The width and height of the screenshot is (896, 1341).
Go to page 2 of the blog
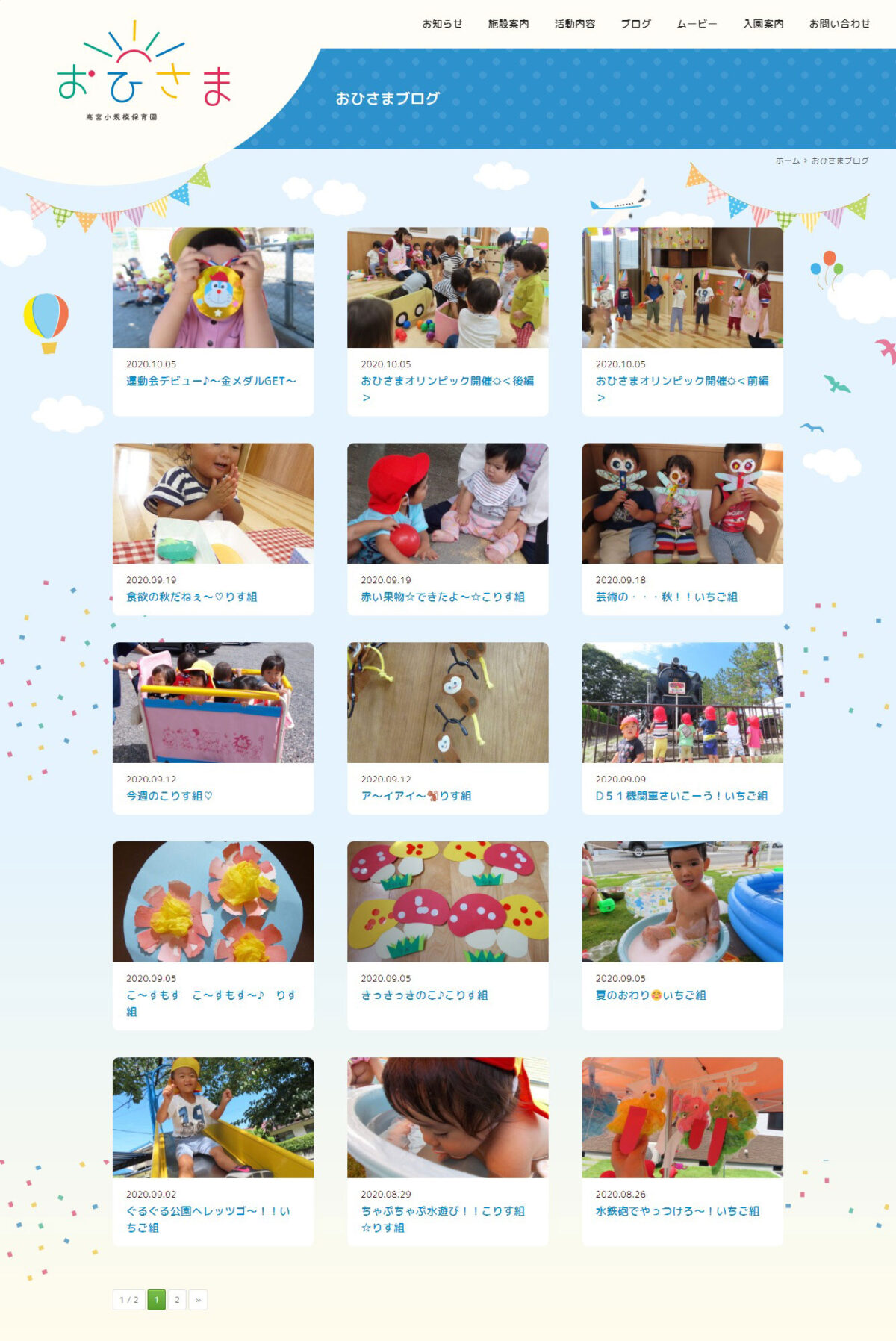click(x=177, y=1300)
